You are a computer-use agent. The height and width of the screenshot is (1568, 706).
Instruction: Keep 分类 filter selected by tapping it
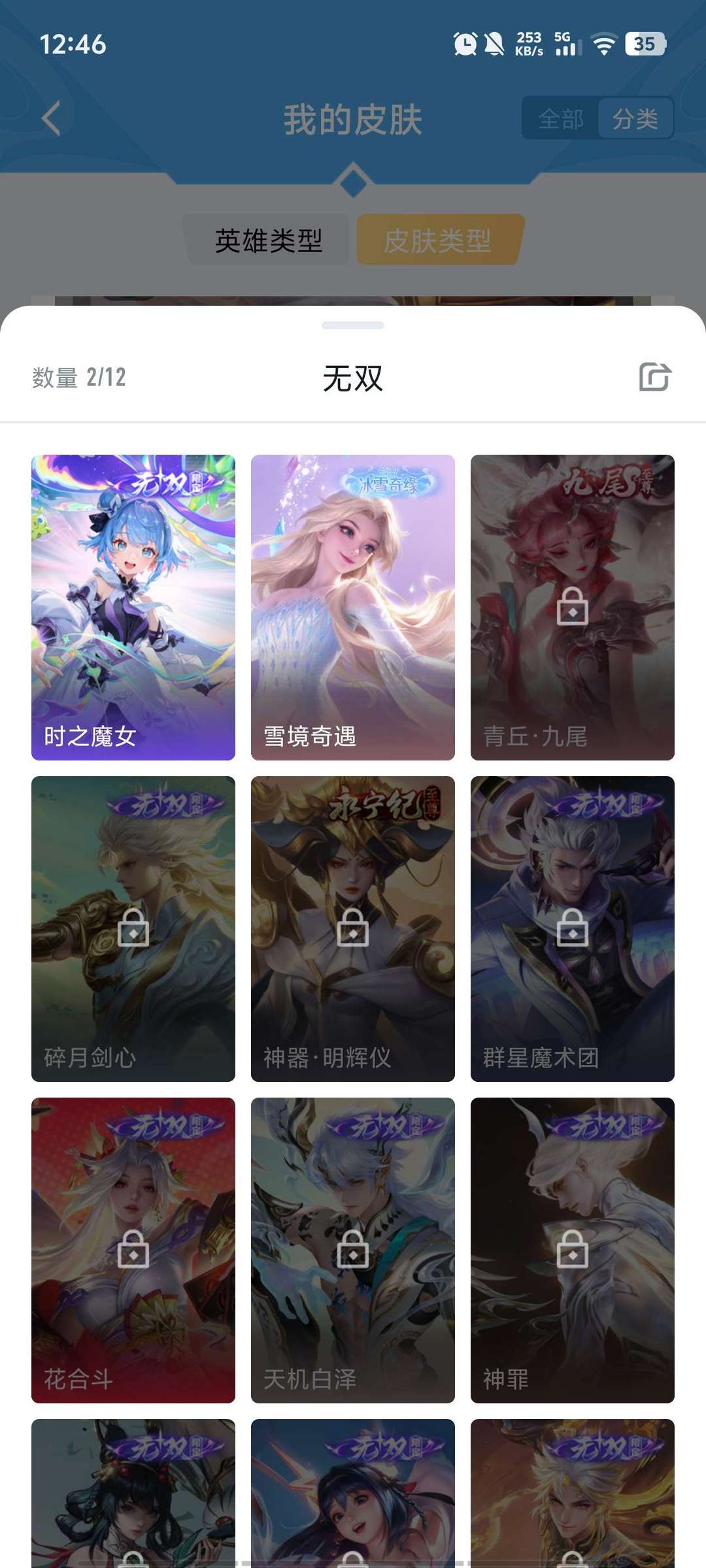(637, 118)
